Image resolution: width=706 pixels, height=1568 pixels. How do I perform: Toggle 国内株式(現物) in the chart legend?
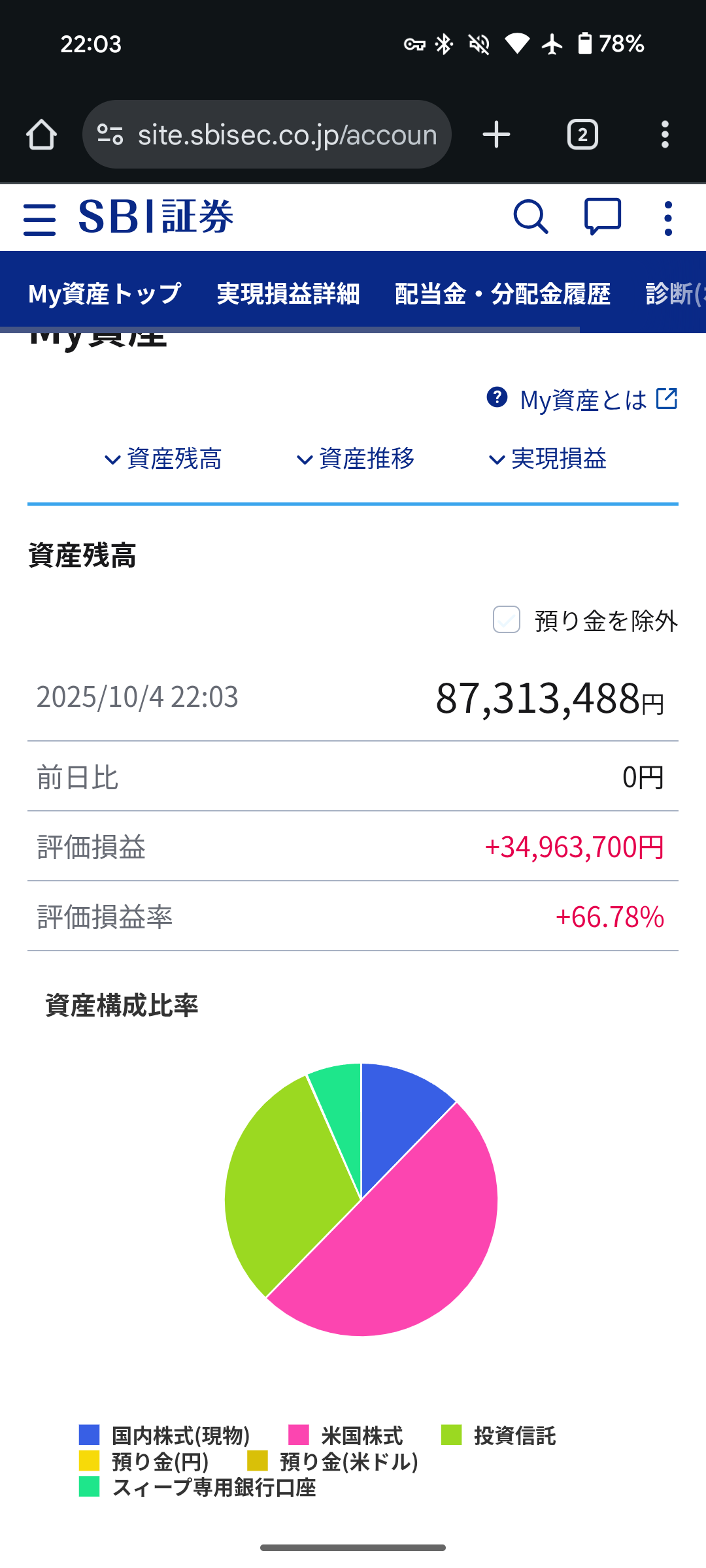(165, 1435)
